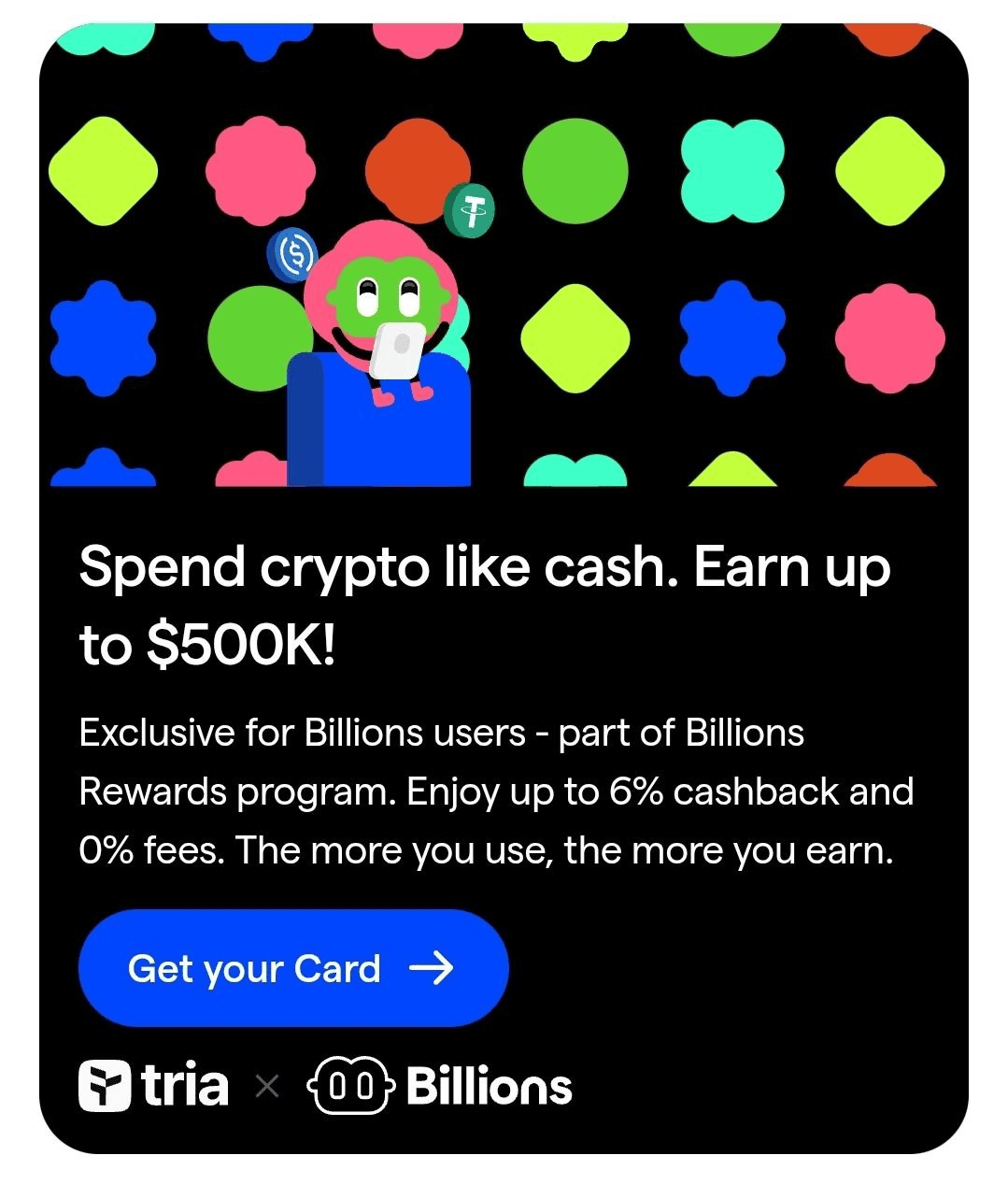The image size is (1008, 1184).
Task: Tap the Get your Card button
Action: [x=292, y=968]
